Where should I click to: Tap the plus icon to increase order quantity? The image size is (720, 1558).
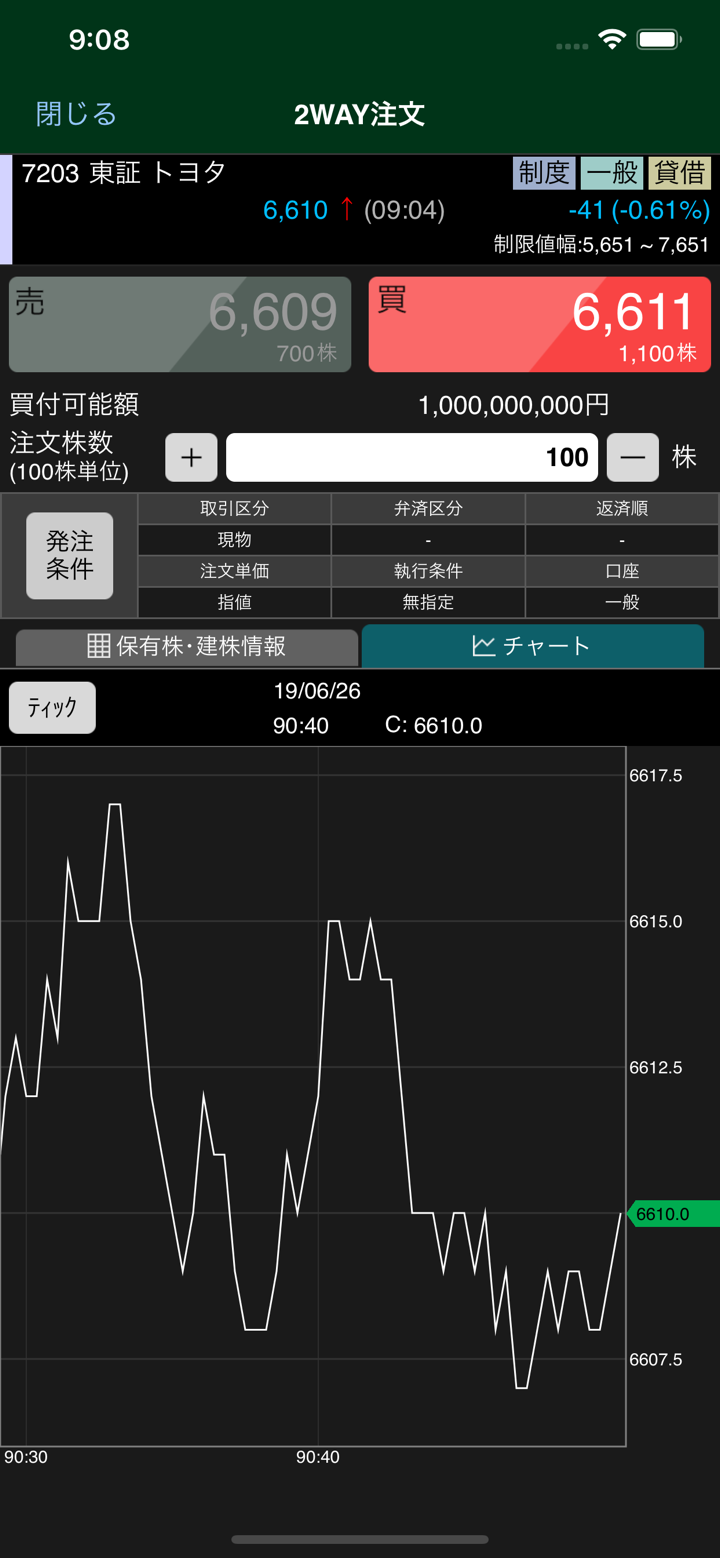pyautogui.click(x=190, y=457)
